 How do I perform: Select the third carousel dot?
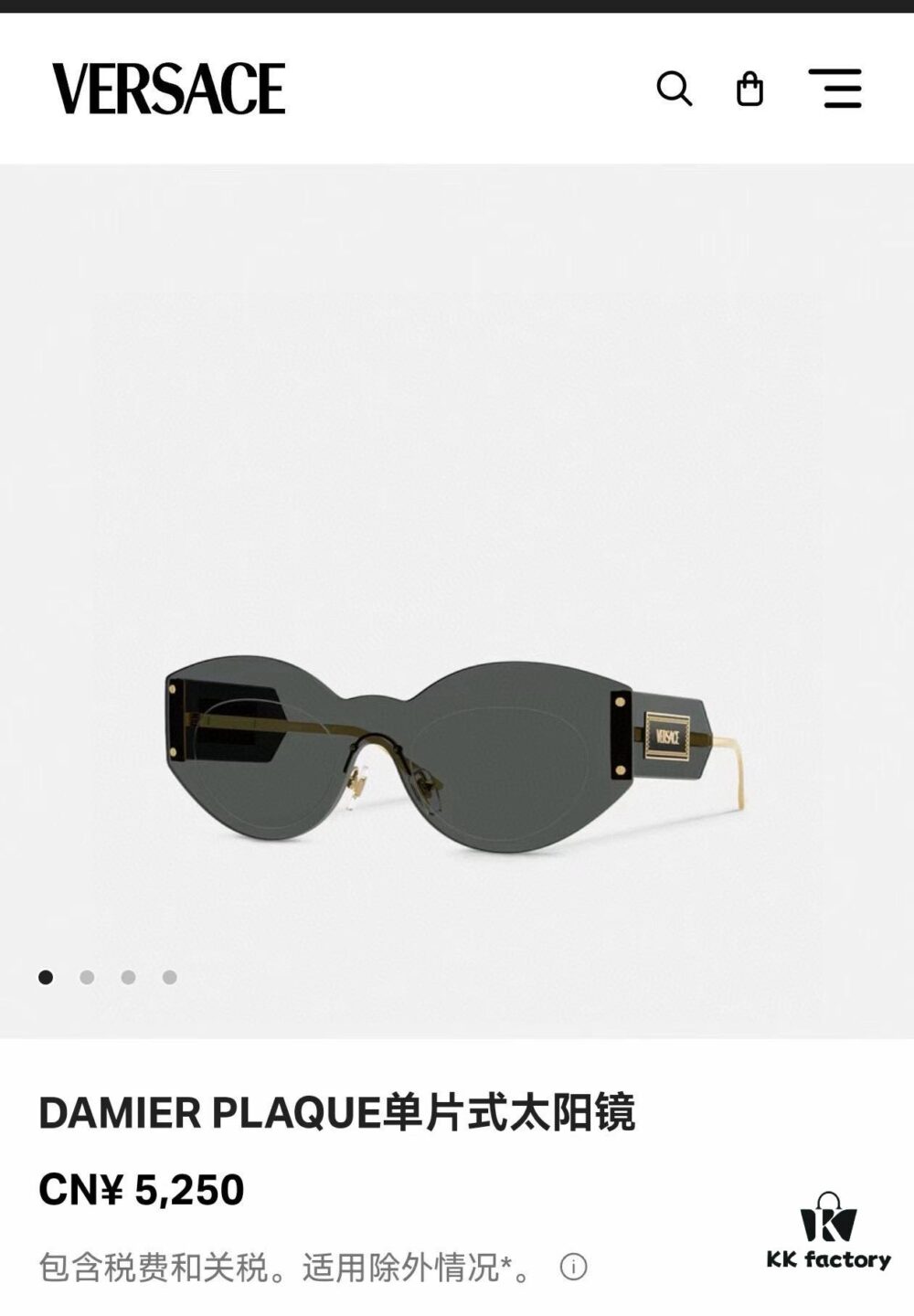tap(128, 978)
